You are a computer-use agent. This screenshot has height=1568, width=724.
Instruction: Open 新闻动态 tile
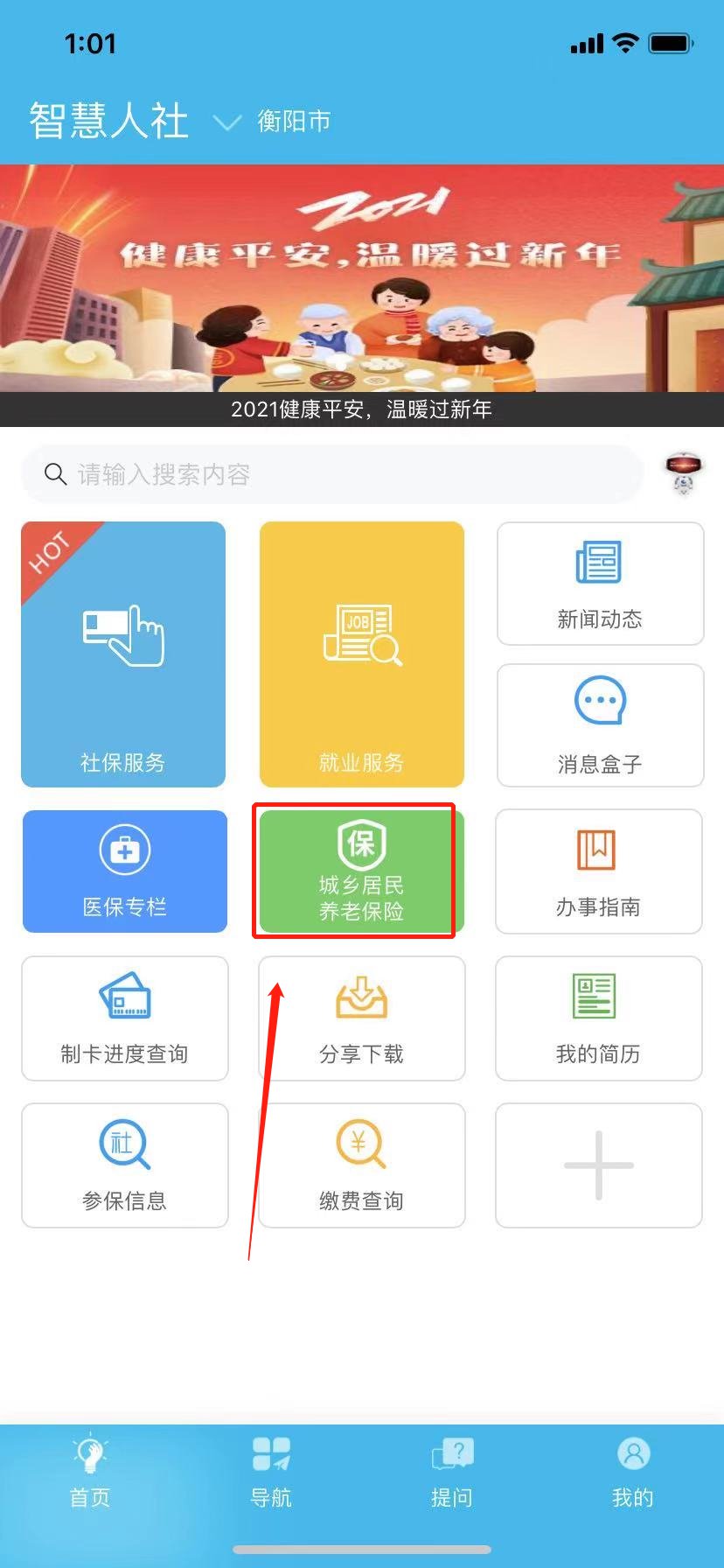(600, 584)
